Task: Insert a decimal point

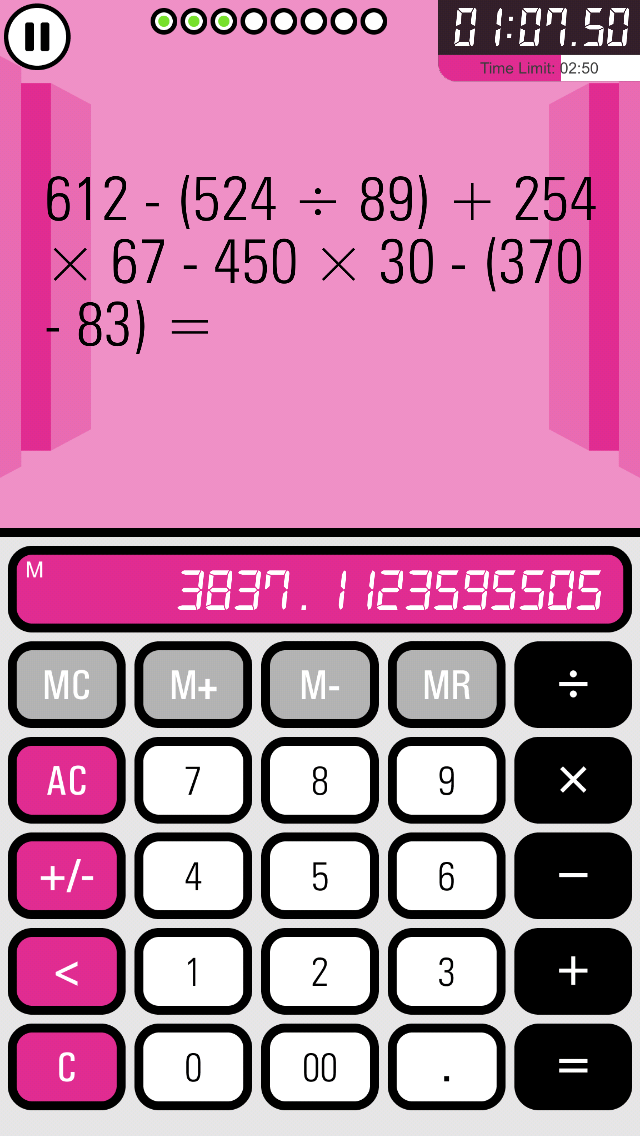Action: (446, 1067)
